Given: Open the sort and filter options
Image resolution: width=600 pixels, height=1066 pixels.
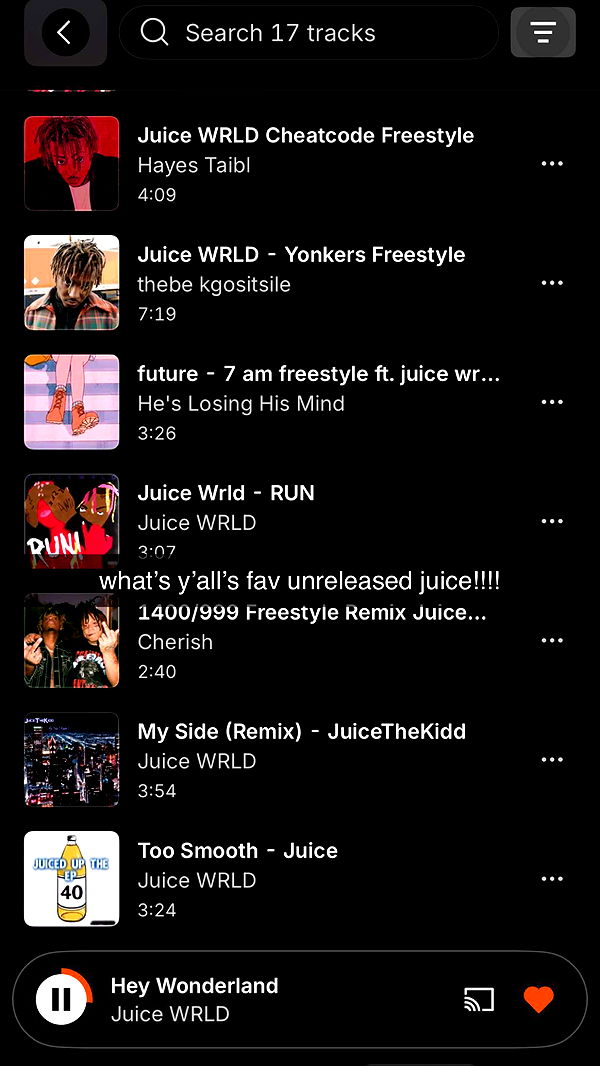Looking at the screenshot, I should tap(543, 33).
